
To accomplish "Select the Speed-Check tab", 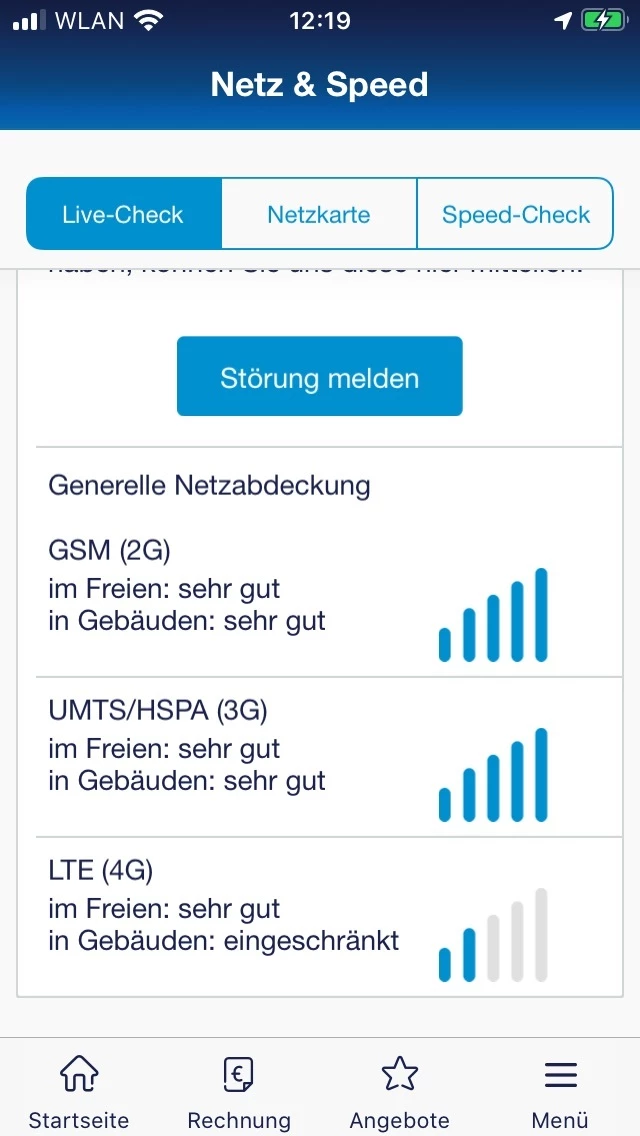I will pos(515,214).
